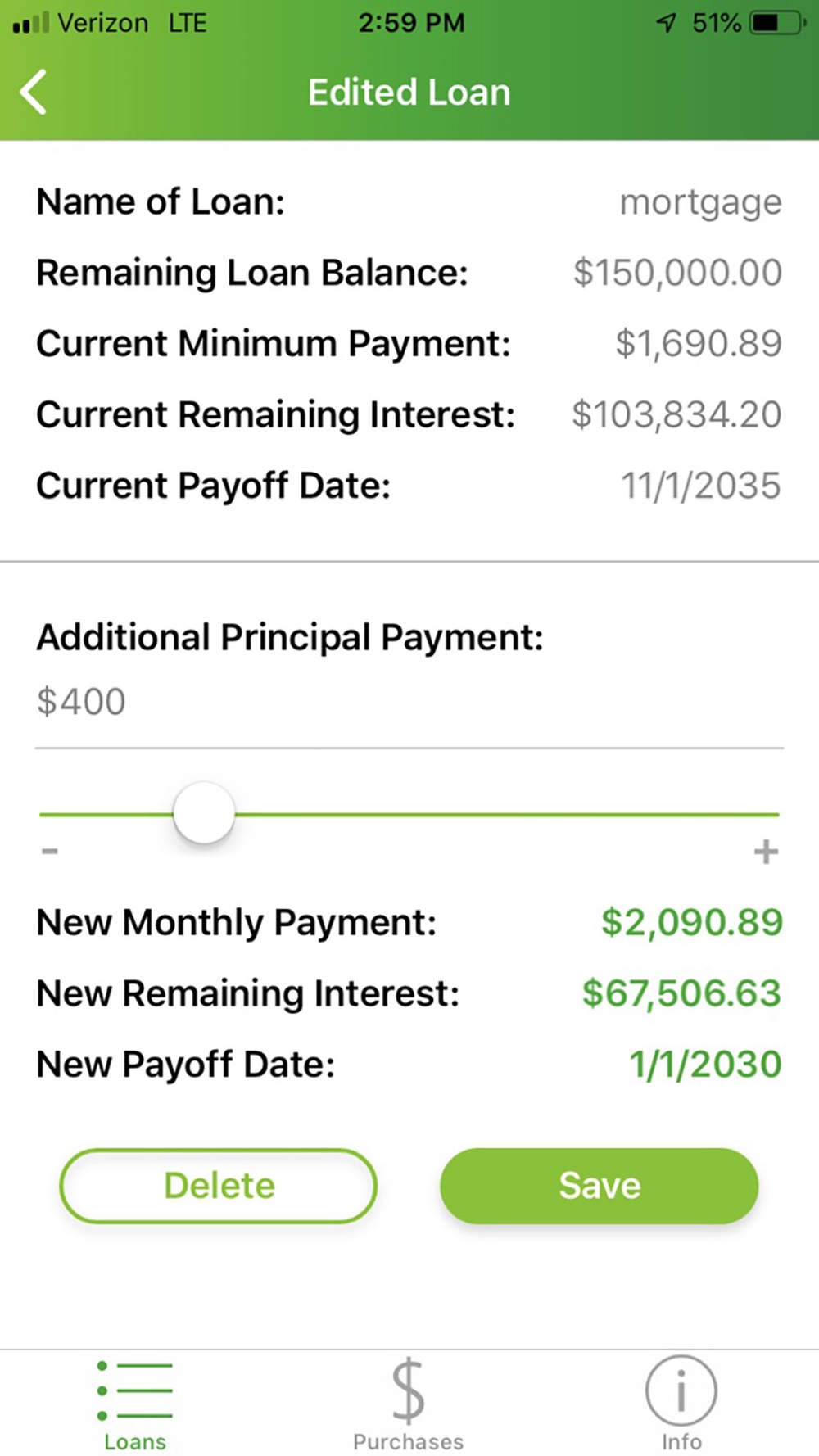The image size is (819, 1456).
Task: Delete the mortgage loan
Action: (x=218, y=1186)
